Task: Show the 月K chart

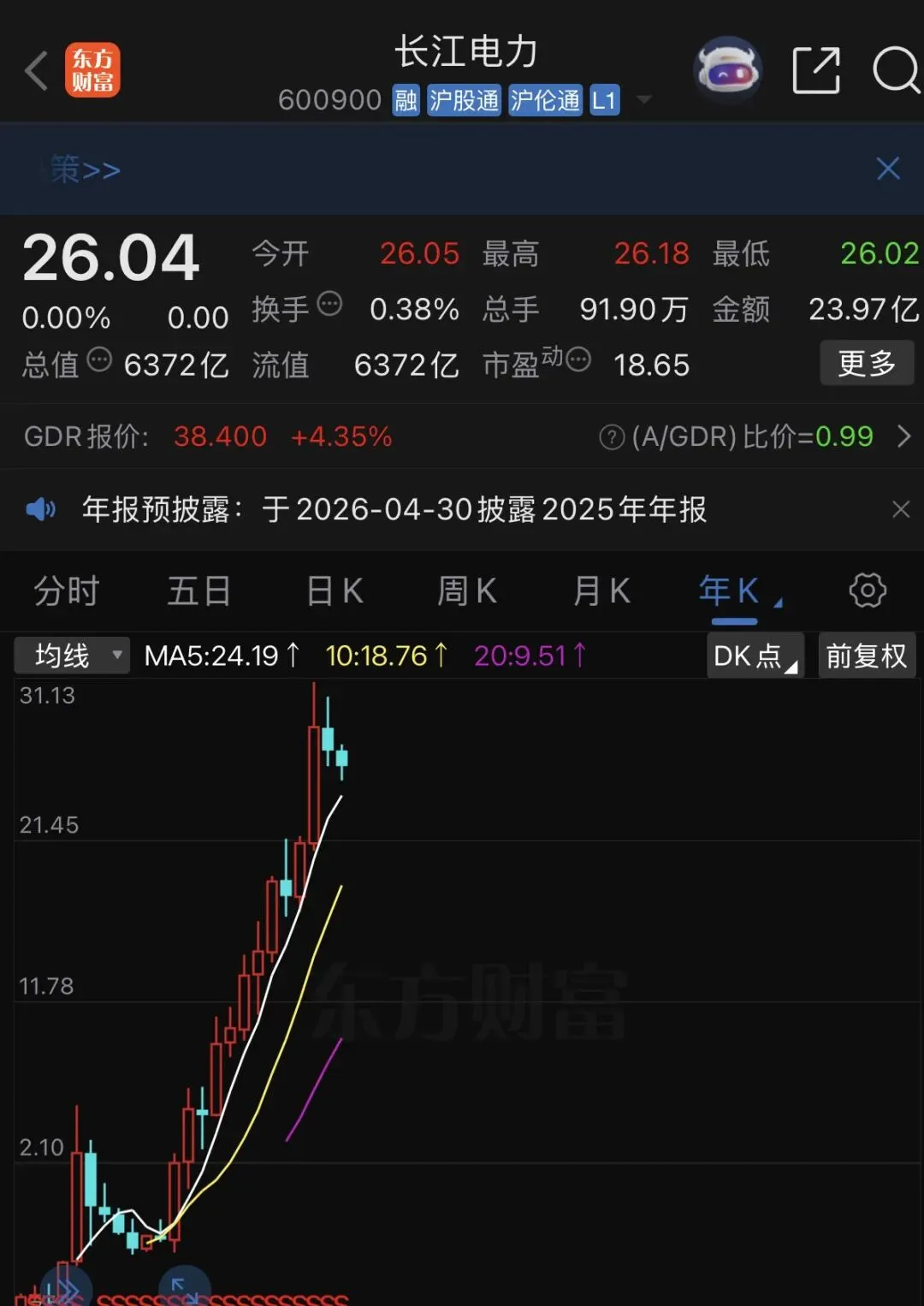Action: (x=601, y=591)
